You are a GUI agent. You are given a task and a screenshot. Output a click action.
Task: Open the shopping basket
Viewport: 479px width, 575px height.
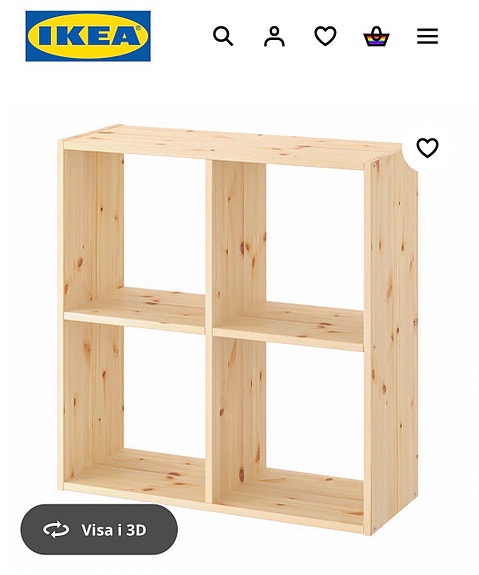[376, 36]
